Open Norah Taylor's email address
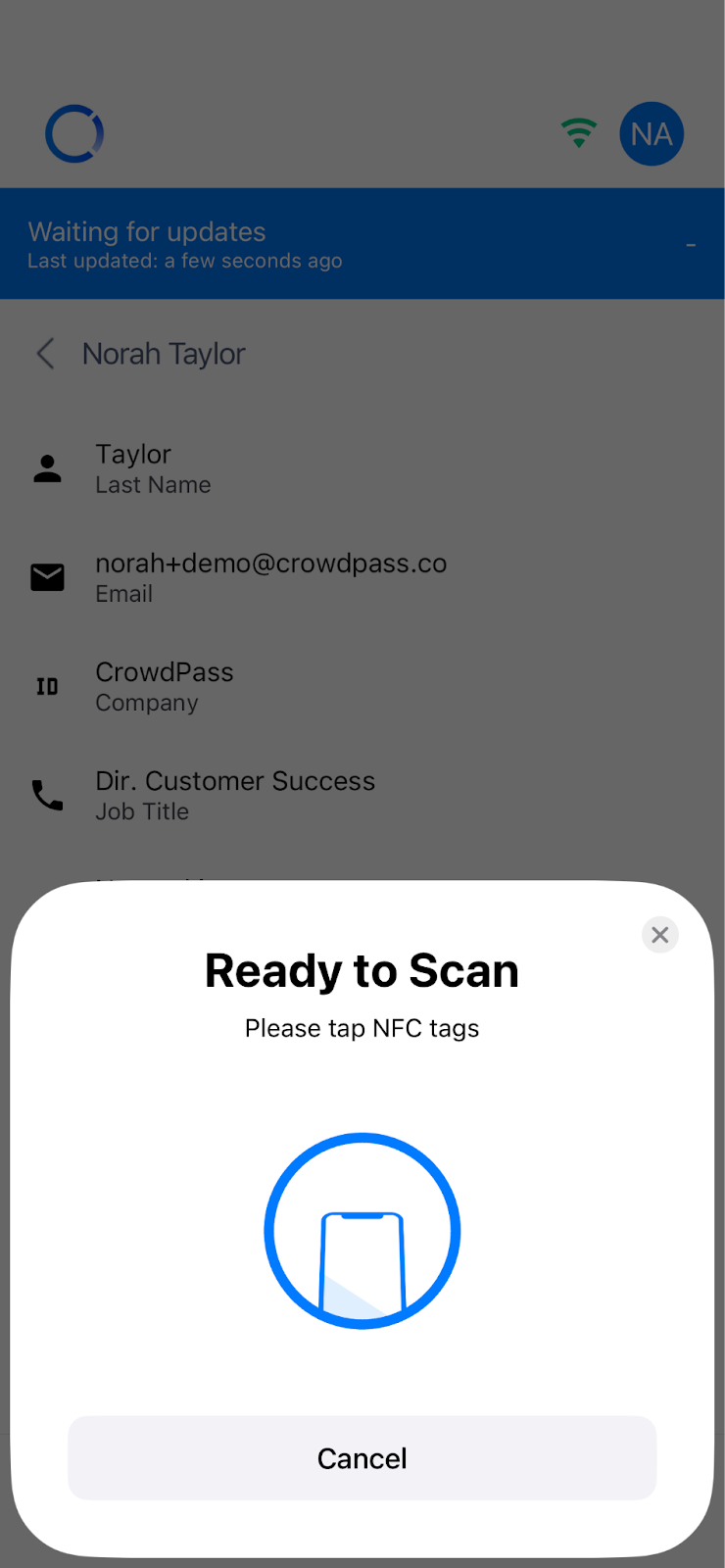This screenshot has width=725, height=1568. 270,563
